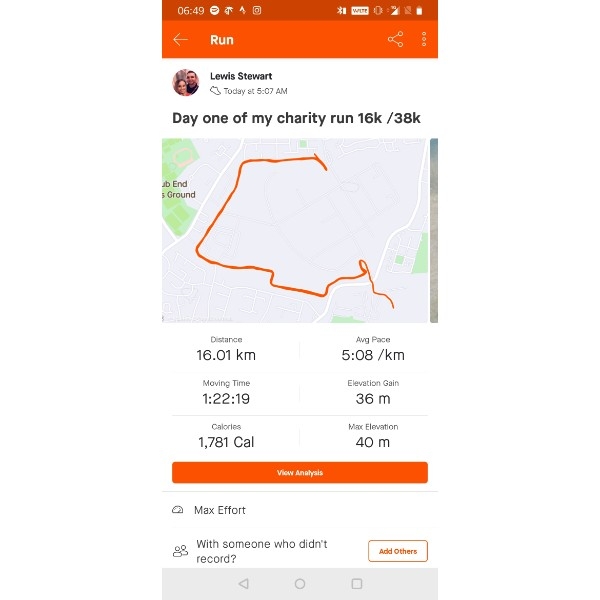
Task: Open Lewis Stewart's profile picture
Action: 186,83
